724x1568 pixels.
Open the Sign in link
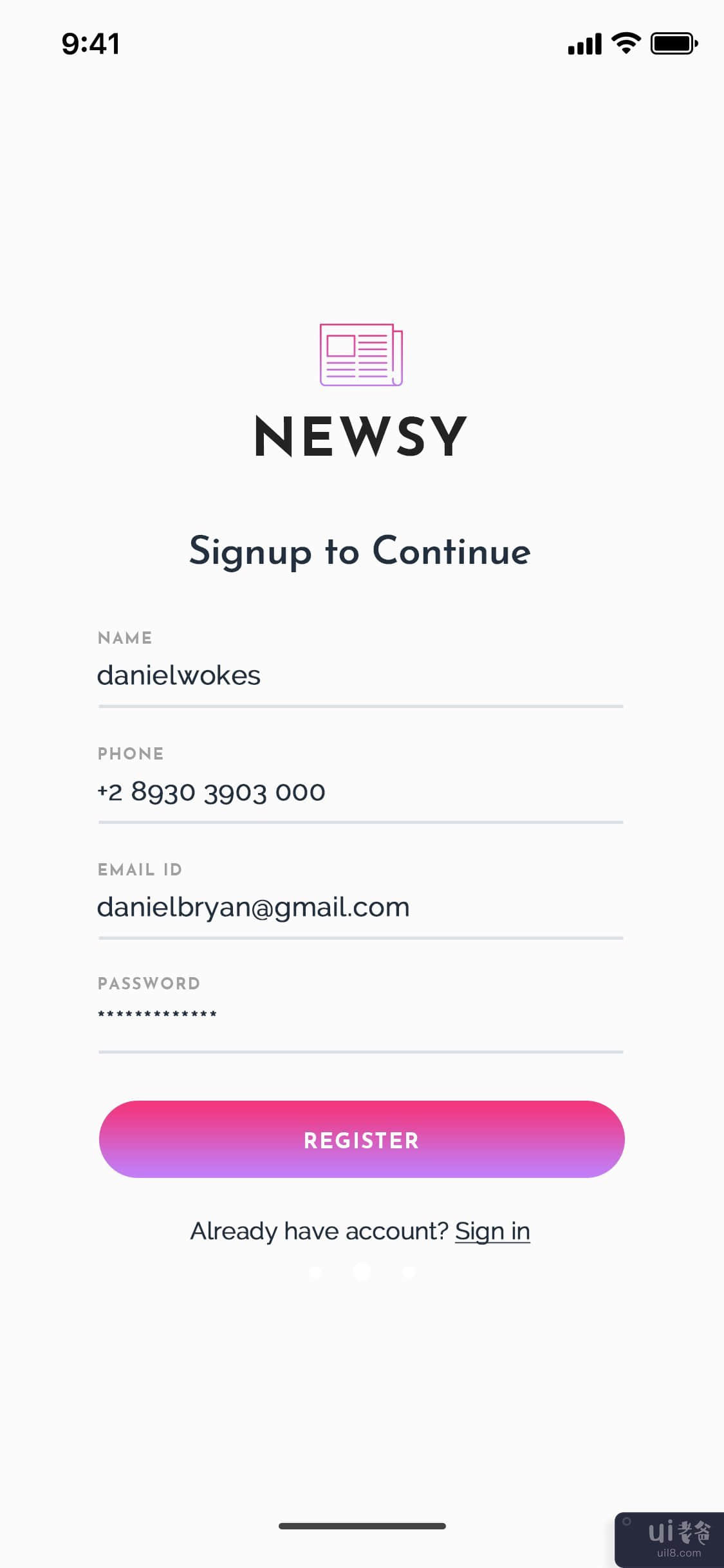click(x=492, y=1231)
